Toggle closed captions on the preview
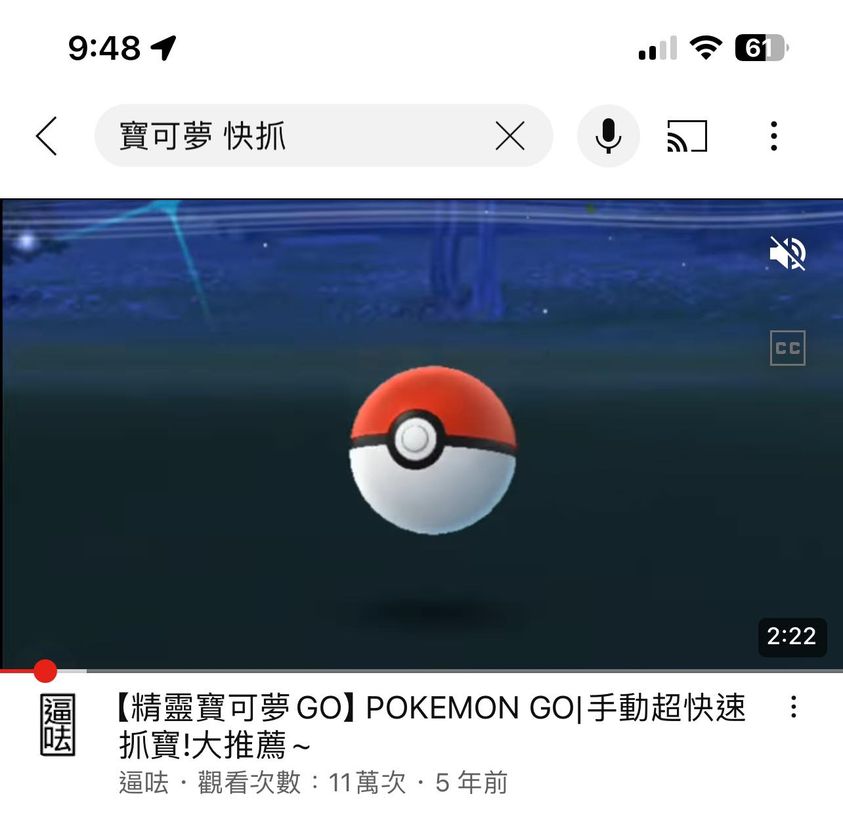Screen dimensions: 843x834 coord(787,348)
